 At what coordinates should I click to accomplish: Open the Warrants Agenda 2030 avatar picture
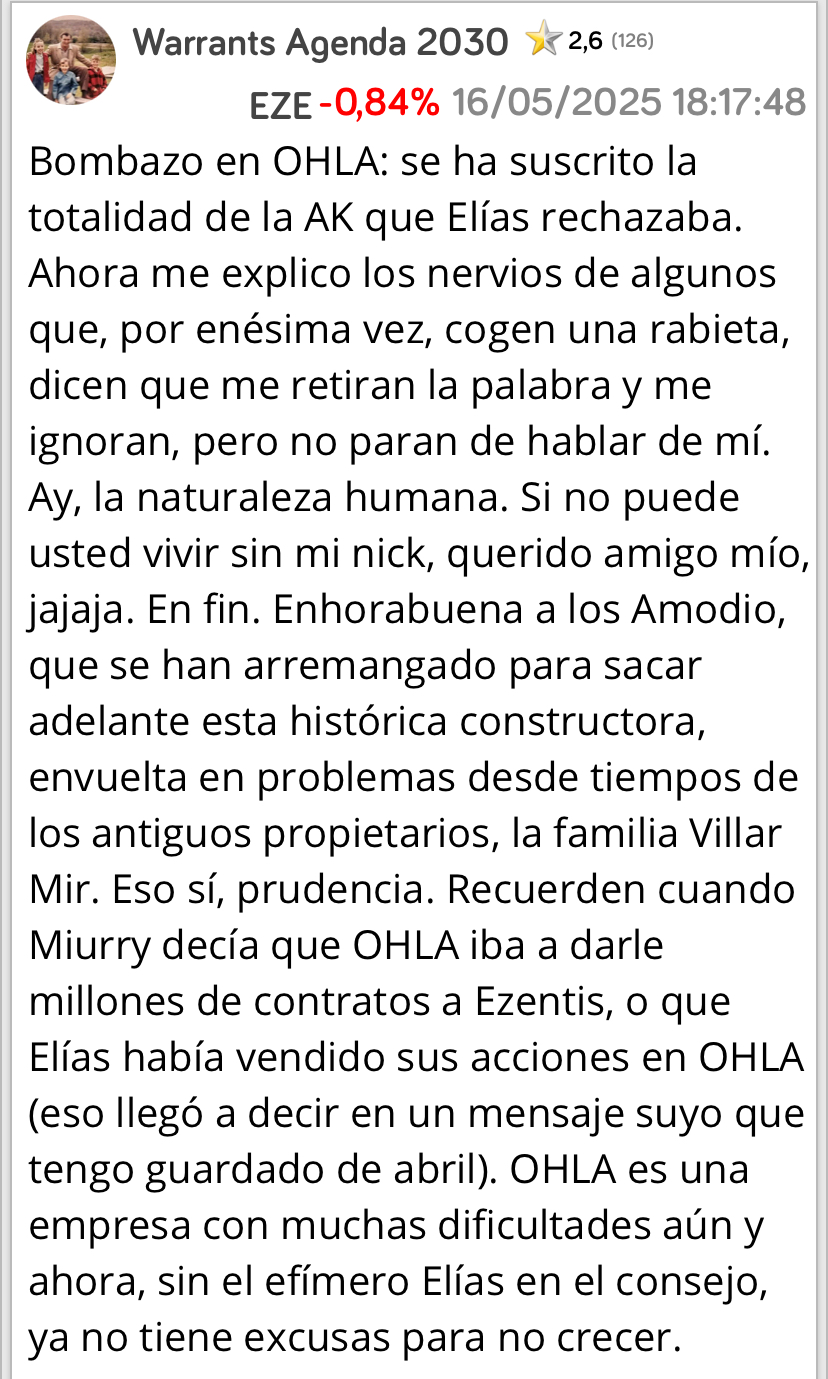[70, 60]
